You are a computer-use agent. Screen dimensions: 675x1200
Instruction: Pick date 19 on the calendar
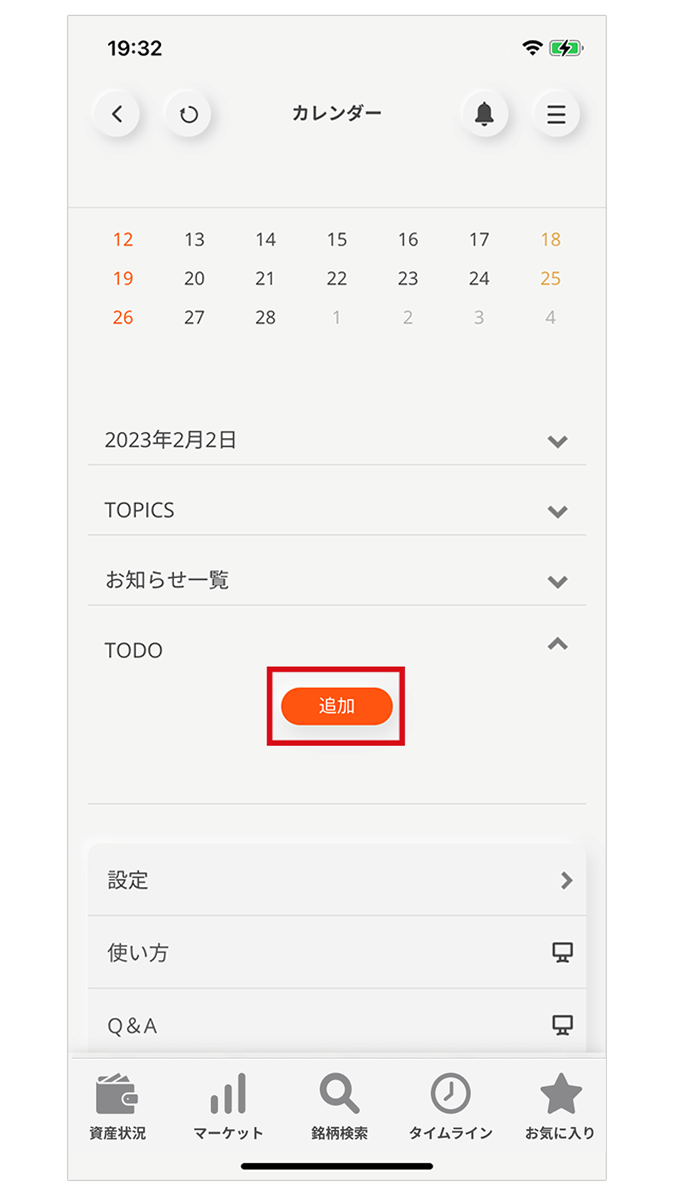123,279
